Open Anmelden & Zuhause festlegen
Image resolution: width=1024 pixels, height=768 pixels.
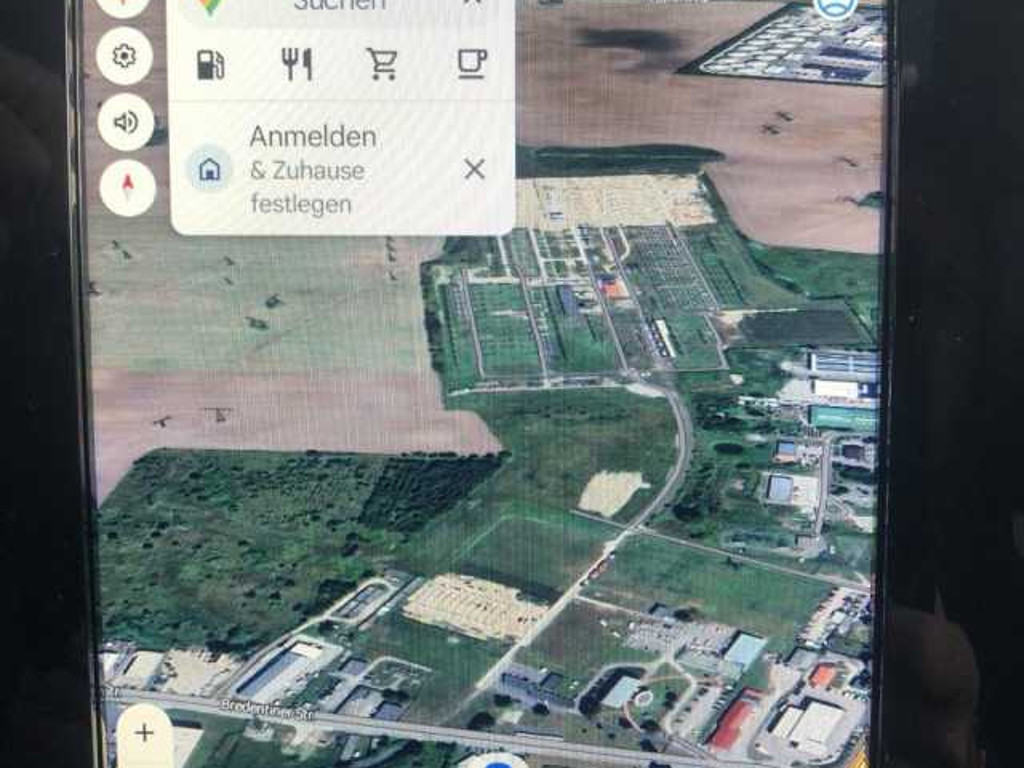(313, 169)
